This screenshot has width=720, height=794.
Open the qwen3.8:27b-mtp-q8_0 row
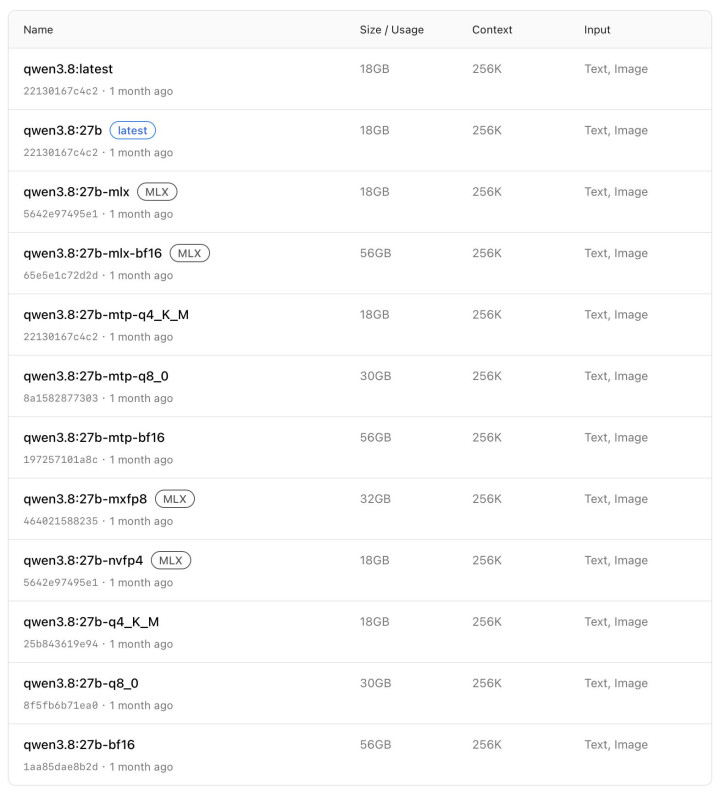point(359,386)
